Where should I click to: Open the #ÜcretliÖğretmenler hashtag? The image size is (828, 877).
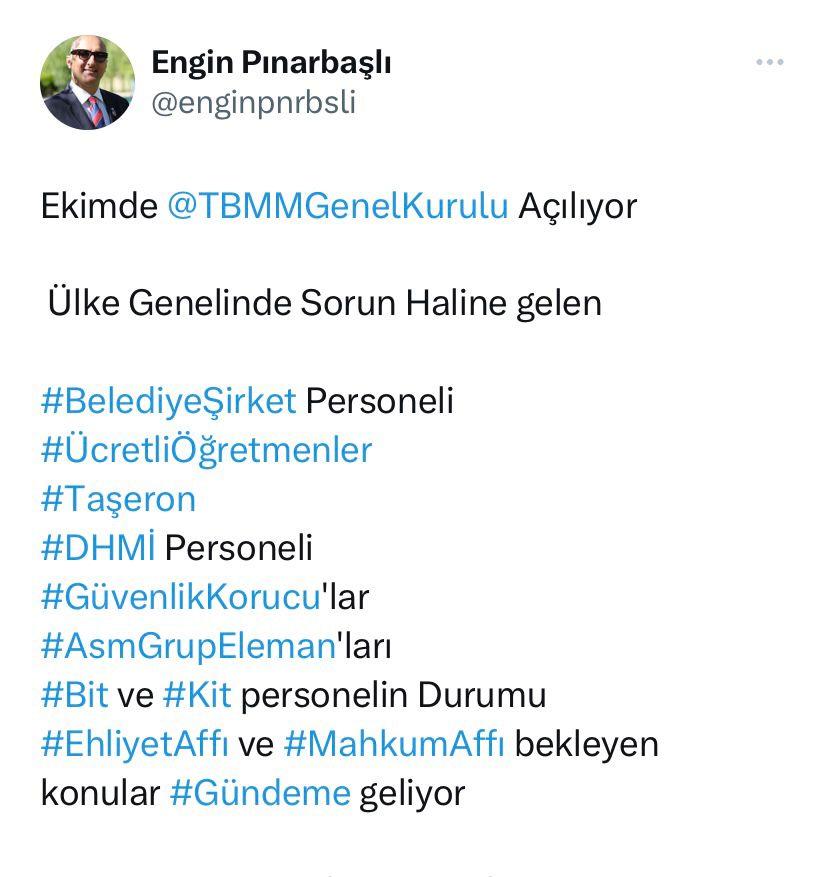206,450
